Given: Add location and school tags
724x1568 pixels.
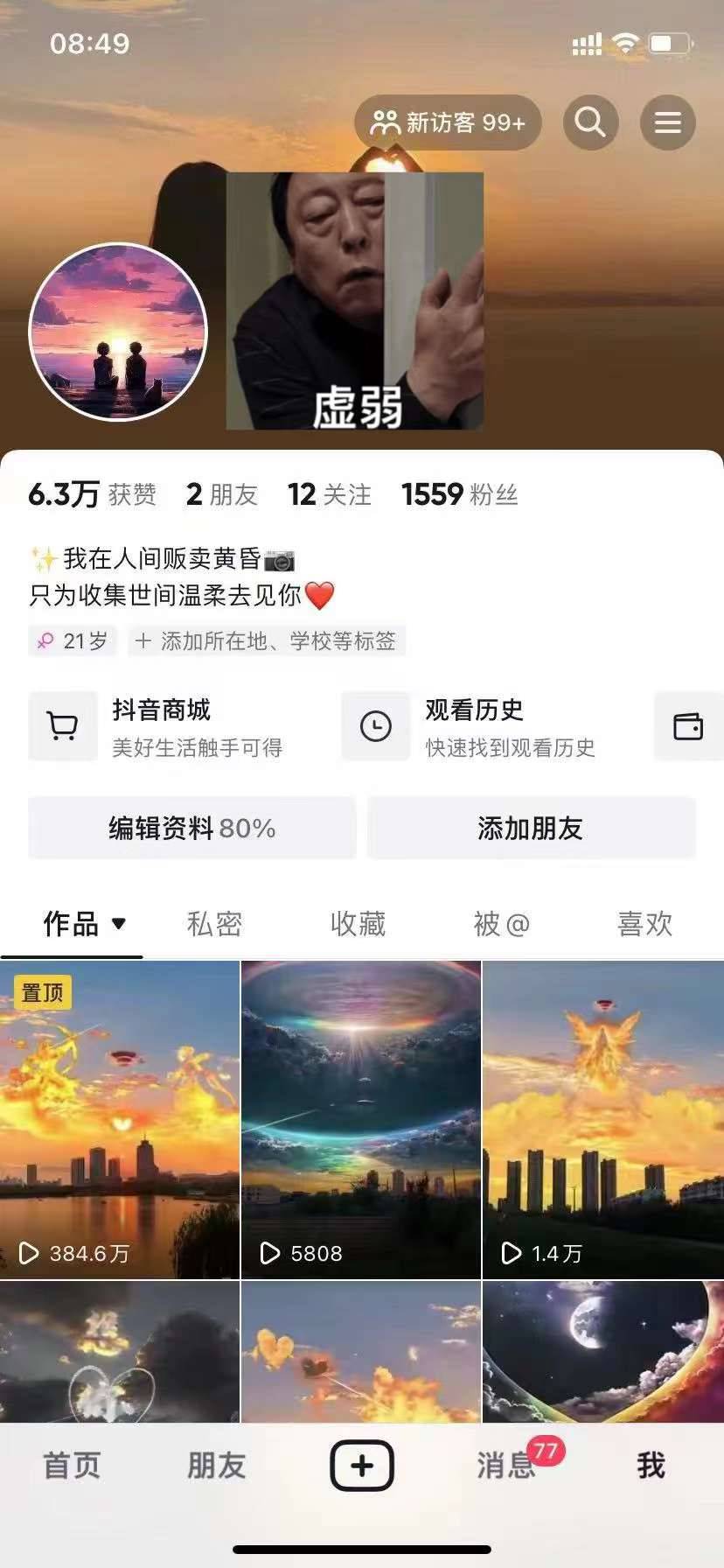Looking at the screenshot, I should [x=267, y=641].
